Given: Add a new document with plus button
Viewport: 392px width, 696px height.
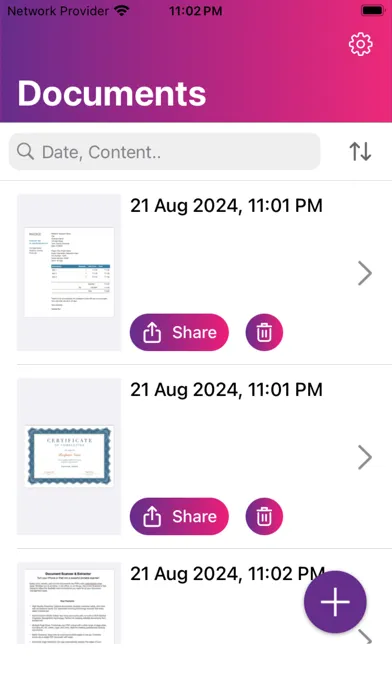Looking at the screenshot, I should click(335, 602).
